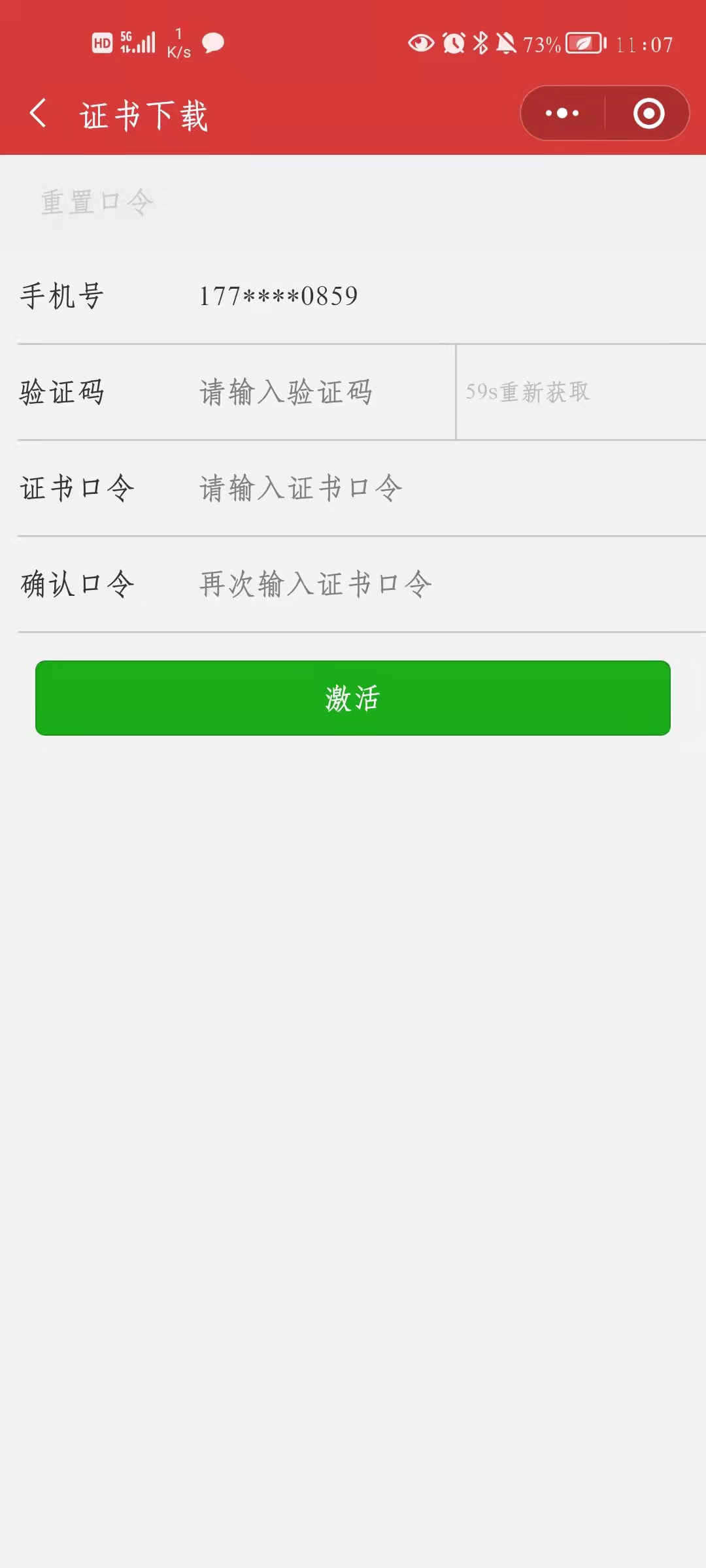Tap the green 激活 button
This screenshot has height=1568, width=706.
coord(353,698)
